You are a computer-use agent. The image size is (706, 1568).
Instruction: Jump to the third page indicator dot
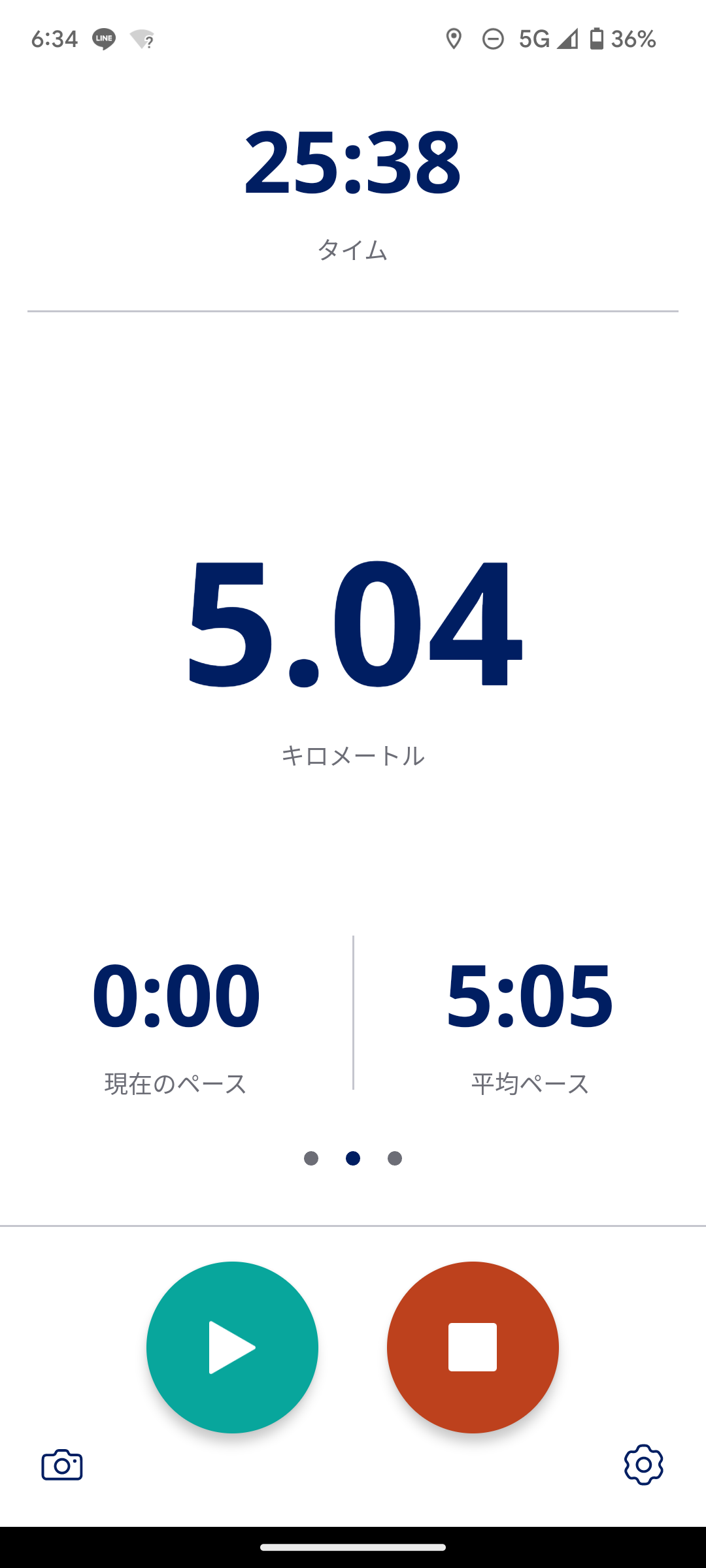395,1158
